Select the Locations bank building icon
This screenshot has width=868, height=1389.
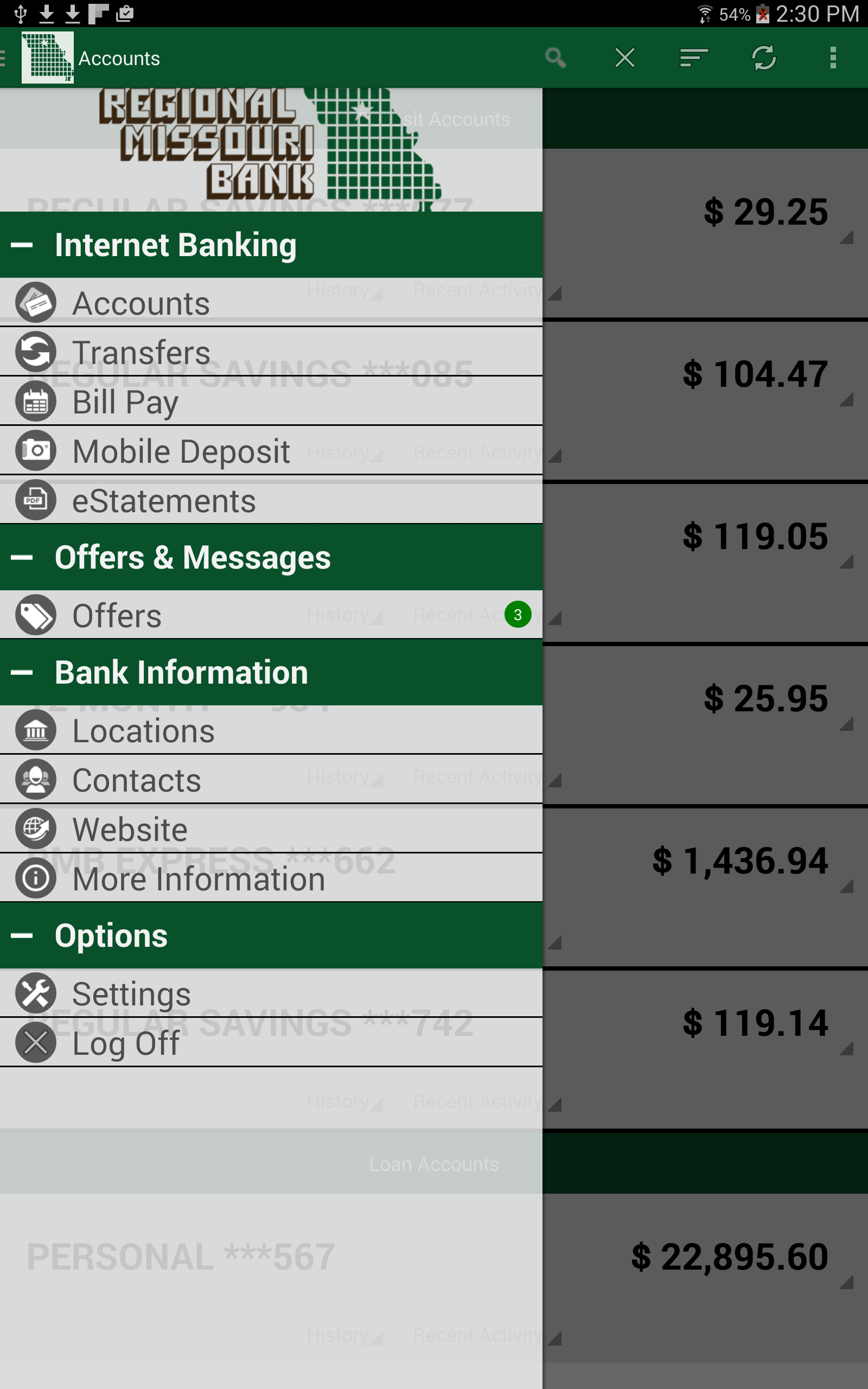click(x=36, y=730)
